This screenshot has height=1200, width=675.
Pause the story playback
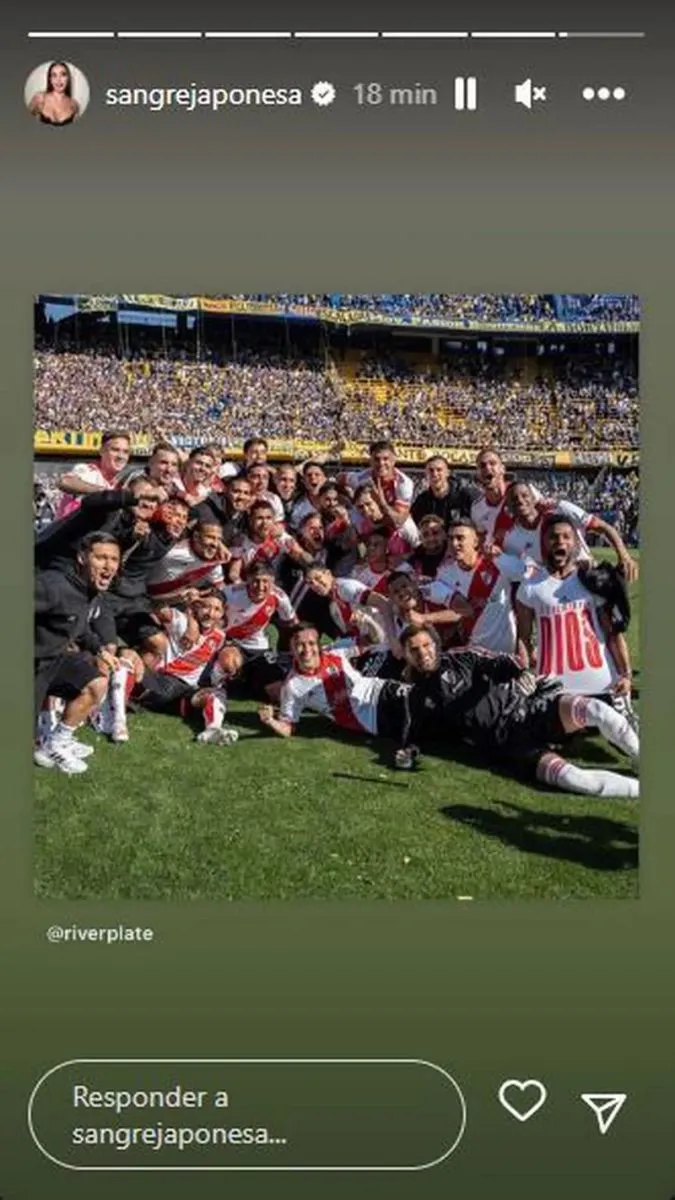465,94
